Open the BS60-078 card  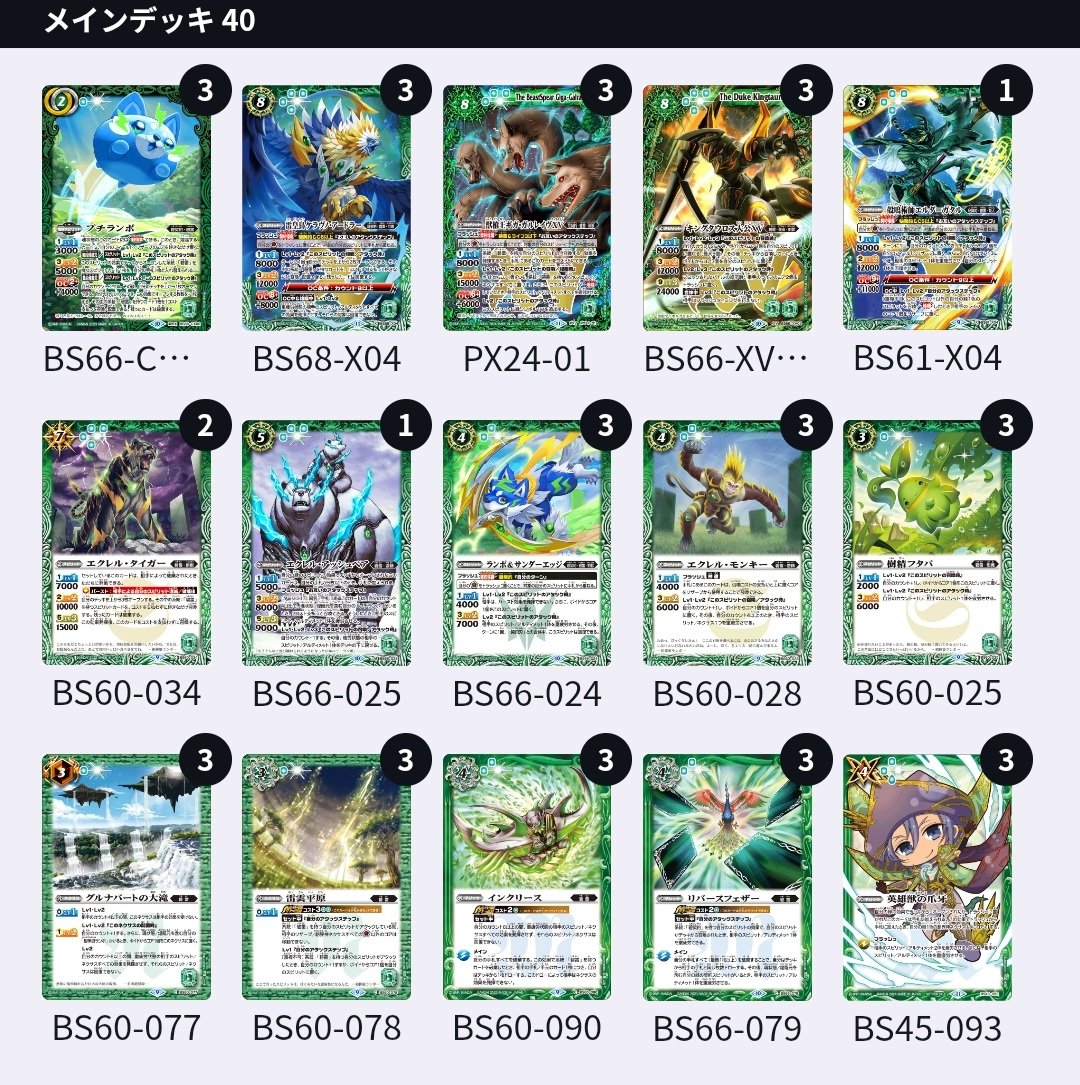326,878
